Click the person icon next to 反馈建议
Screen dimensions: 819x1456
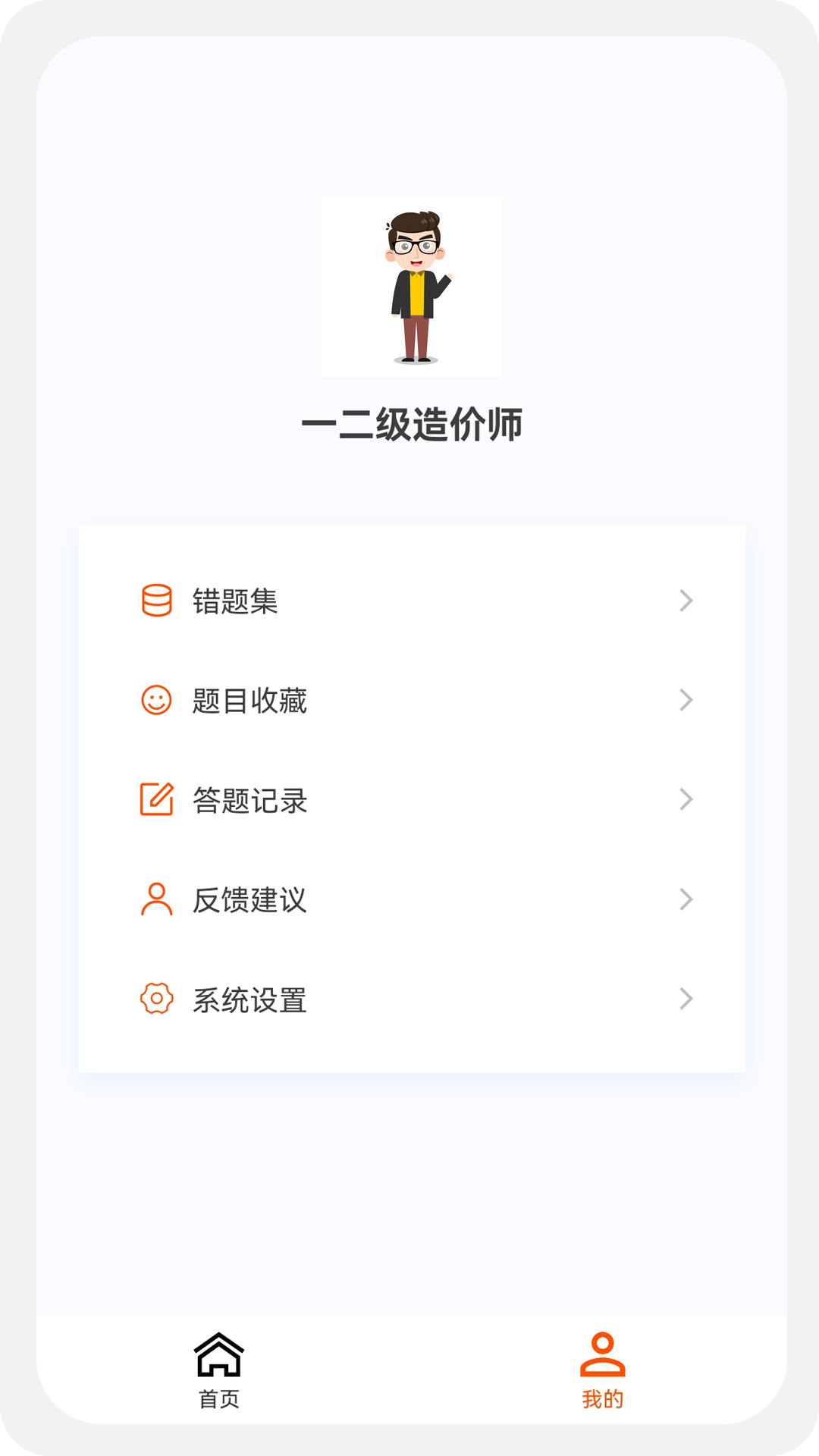pos(157,900)
